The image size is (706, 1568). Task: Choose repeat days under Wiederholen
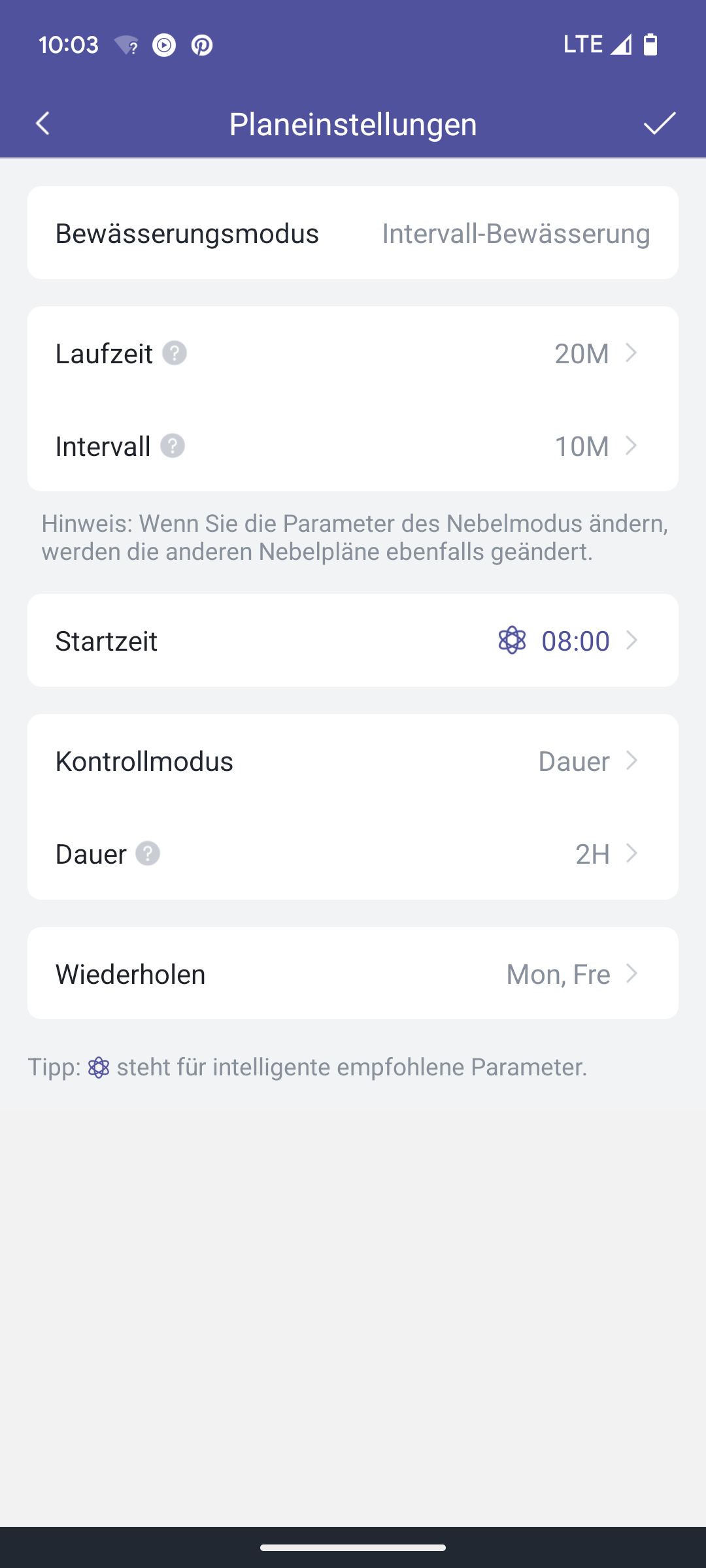click(353, 973)
